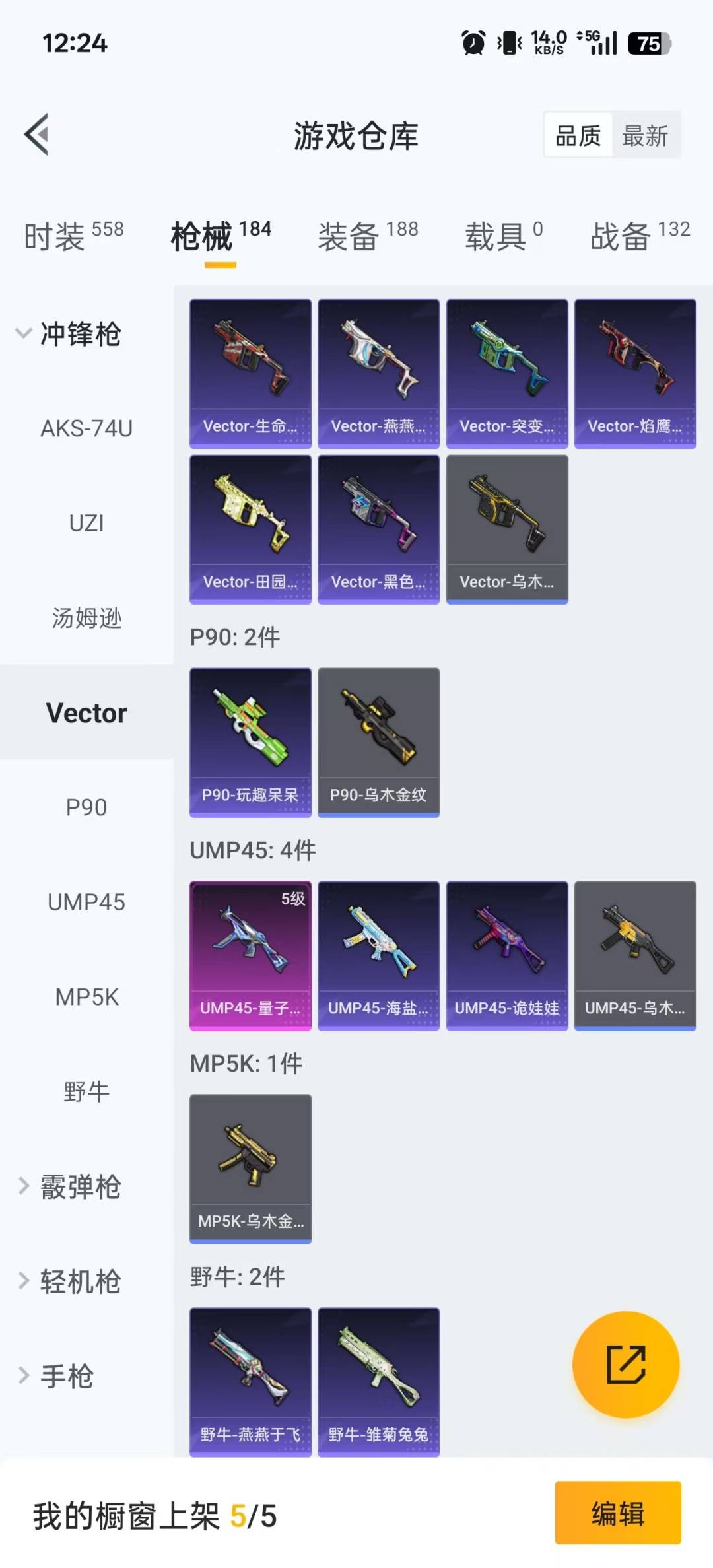Enable 品质 sorting mode
This screenshot has width=713, height=1568.
(576, 135)
